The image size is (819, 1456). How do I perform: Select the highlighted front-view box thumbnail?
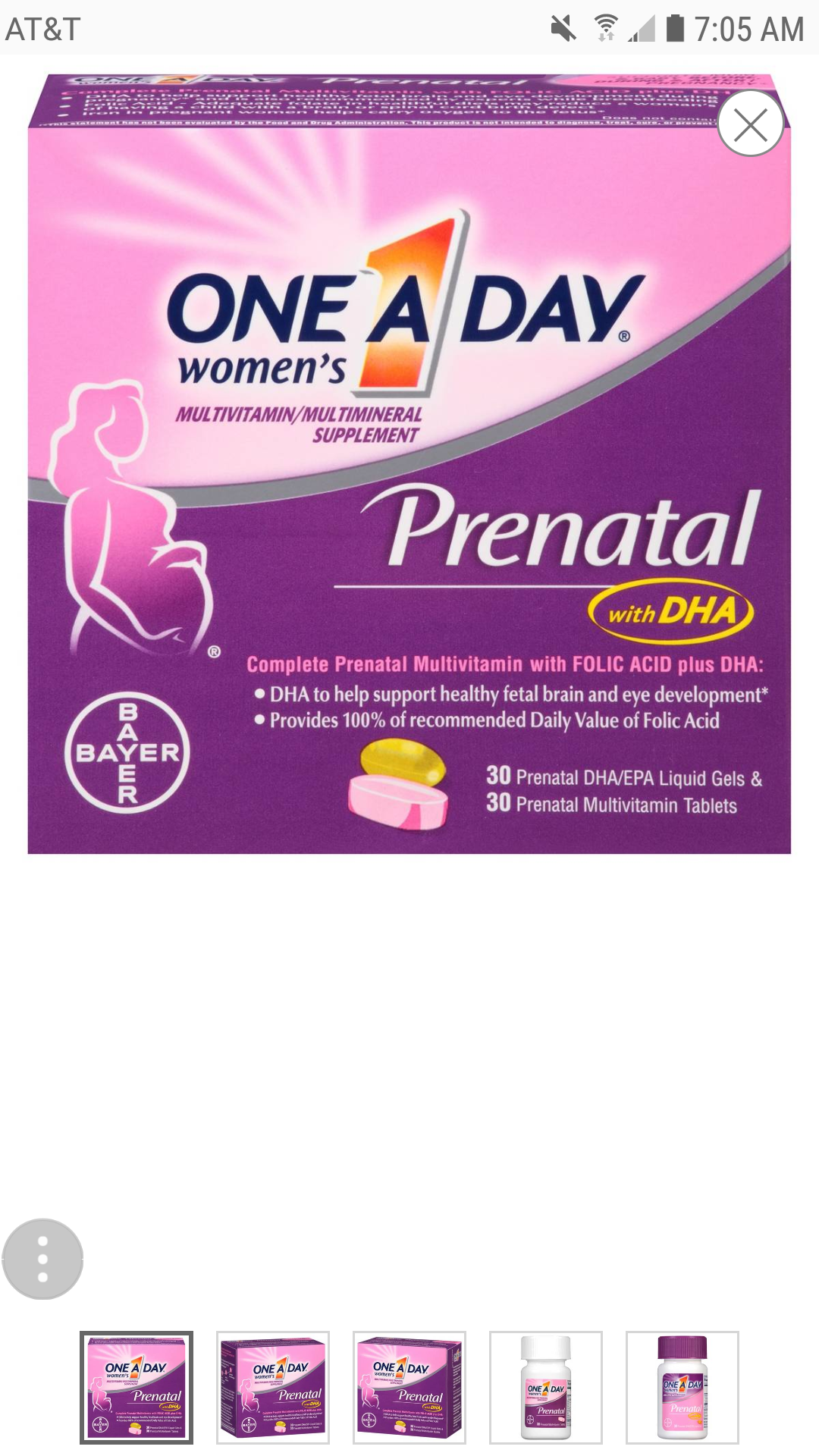click(136, 1387)
